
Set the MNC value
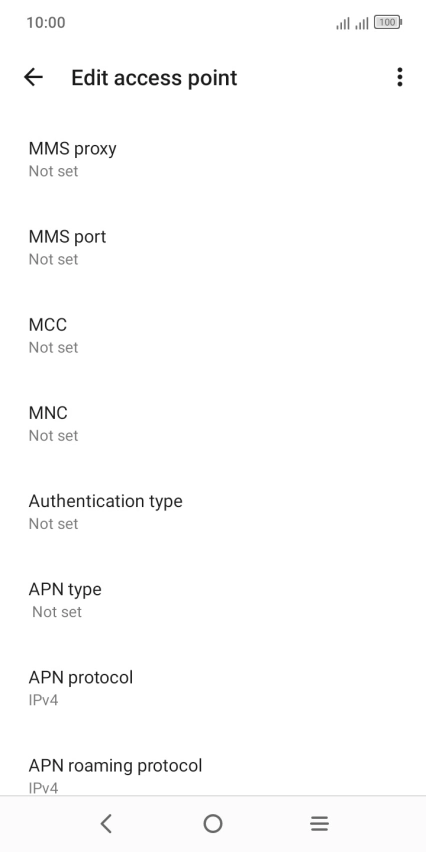click(x=213, y=423)
